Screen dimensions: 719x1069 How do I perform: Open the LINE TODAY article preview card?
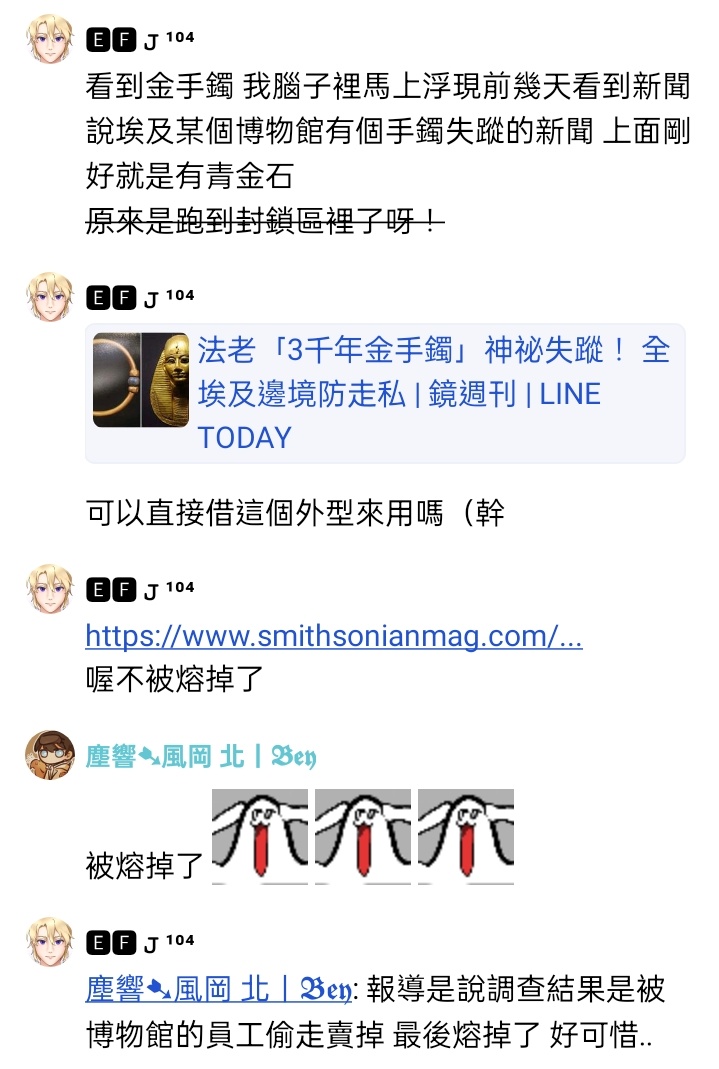pyautogui.click(x=385, y=393)
